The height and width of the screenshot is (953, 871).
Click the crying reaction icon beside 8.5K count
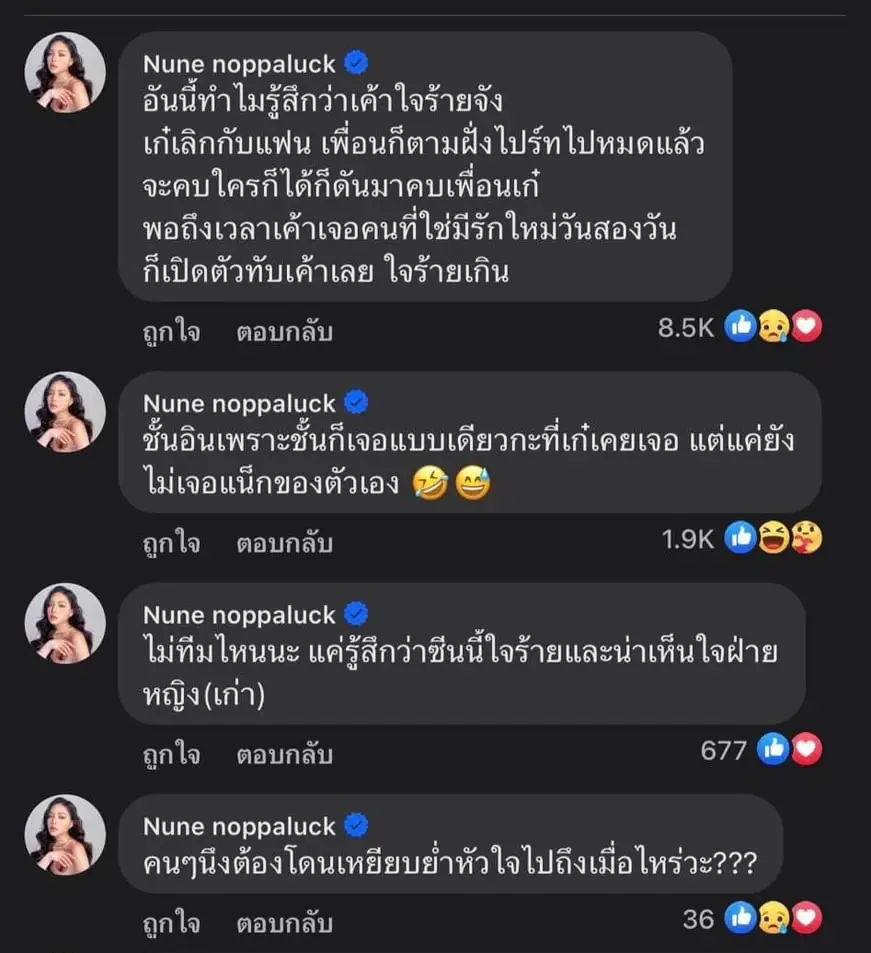[x=774, y=325]
